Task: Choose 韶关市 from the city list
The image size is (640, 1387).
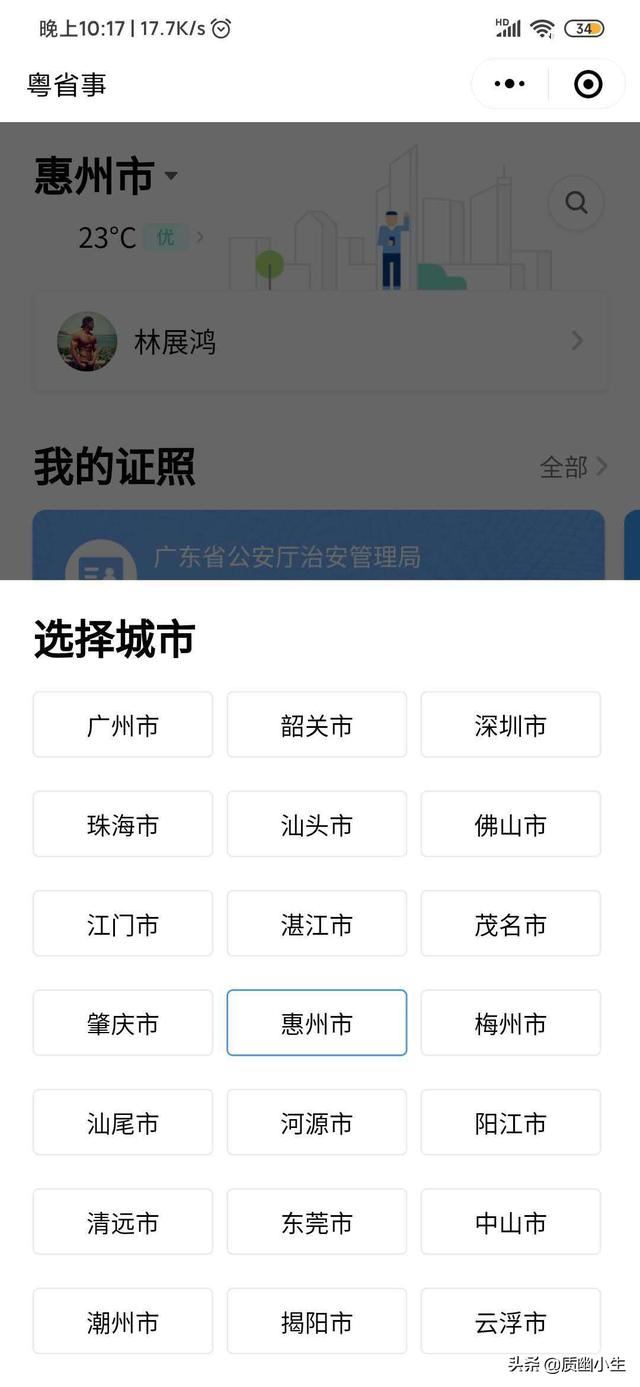Action: pos(317,725)
